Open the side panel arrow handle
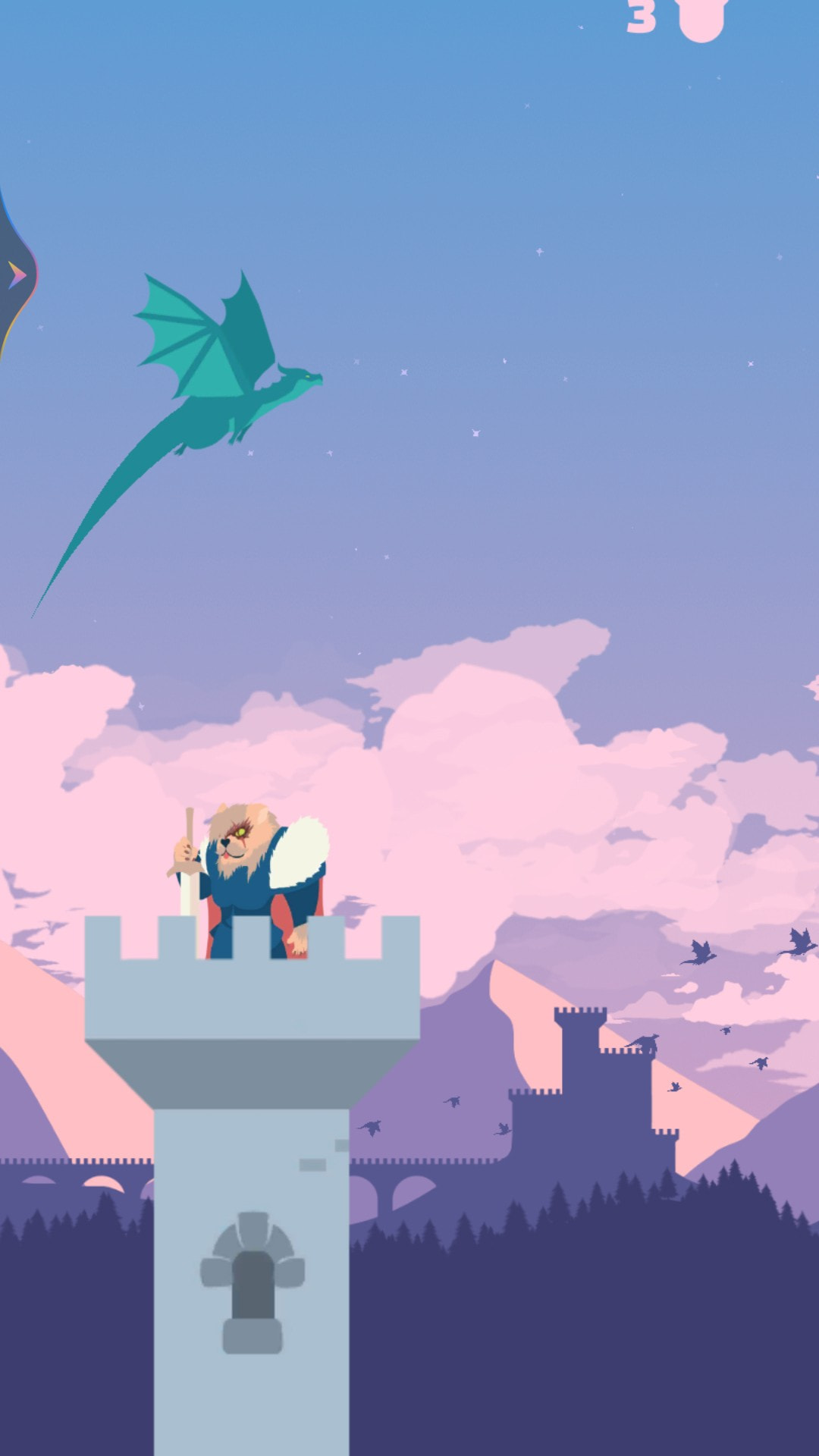819x1456 pixels. [17, 275]
